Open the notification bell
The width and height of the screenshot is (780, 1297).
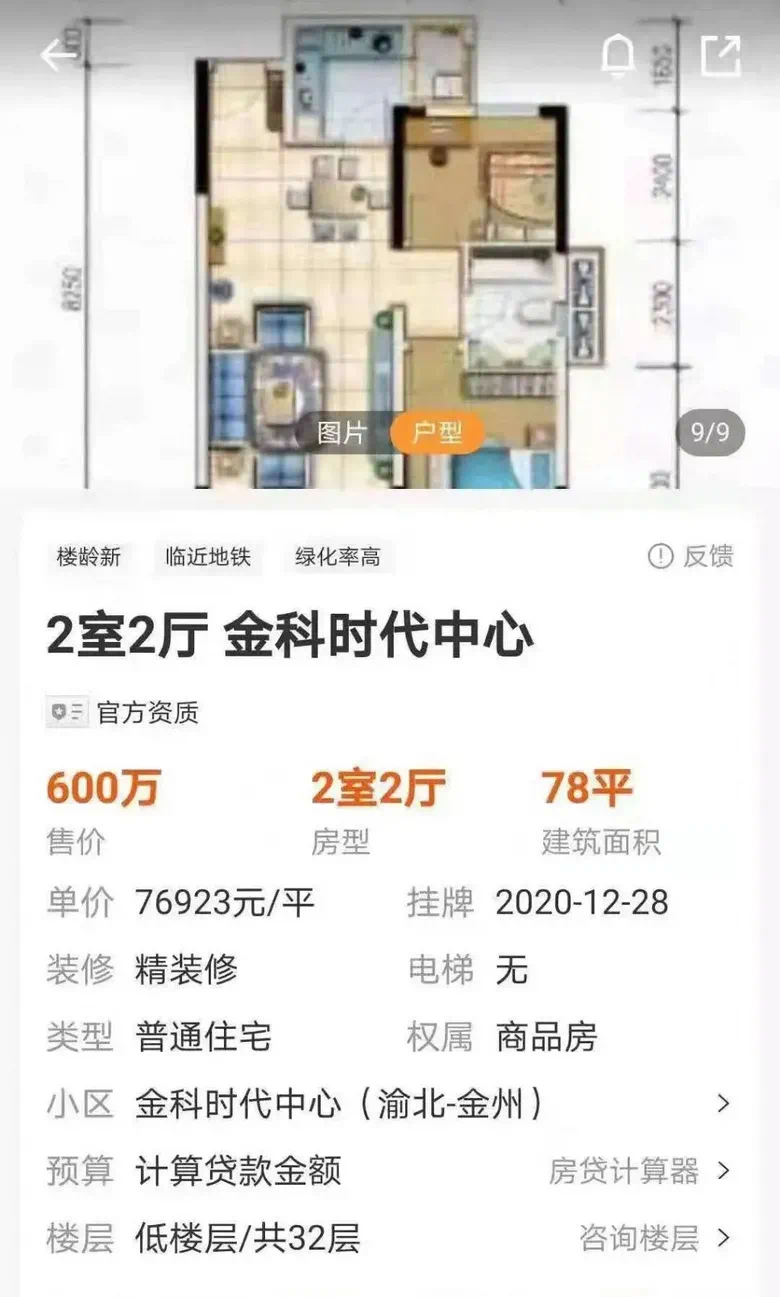click(x=617, y=55)
